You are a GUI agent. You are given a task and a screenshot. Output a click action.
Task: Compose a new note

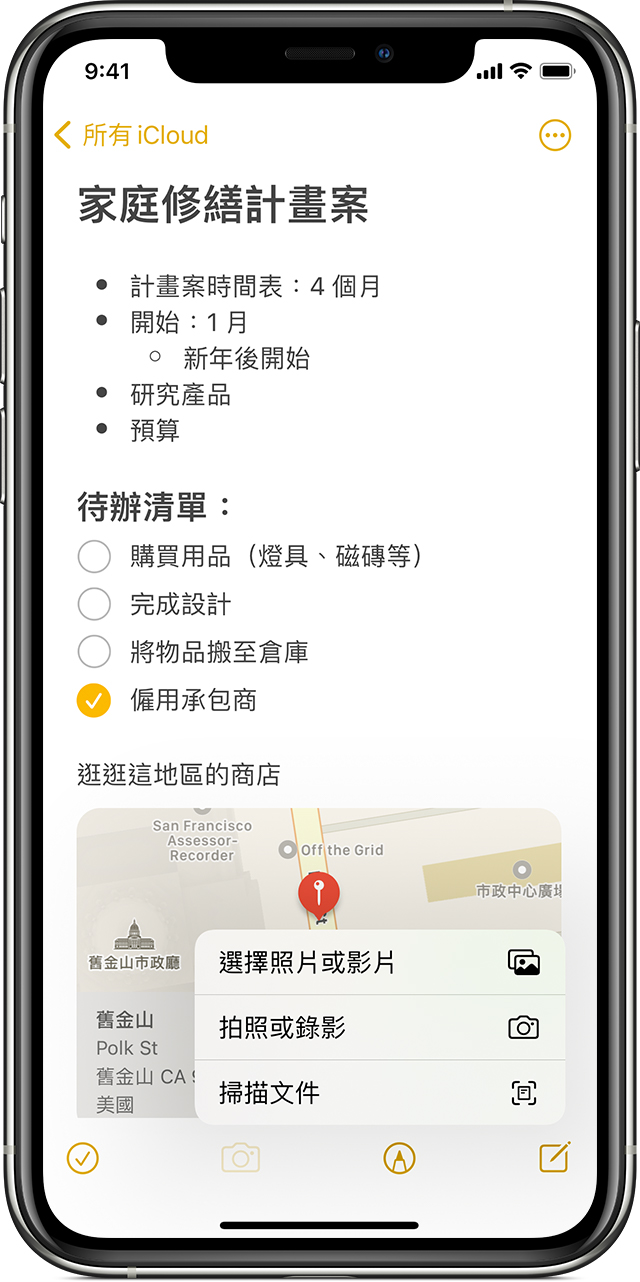(x=554, y=1157)
